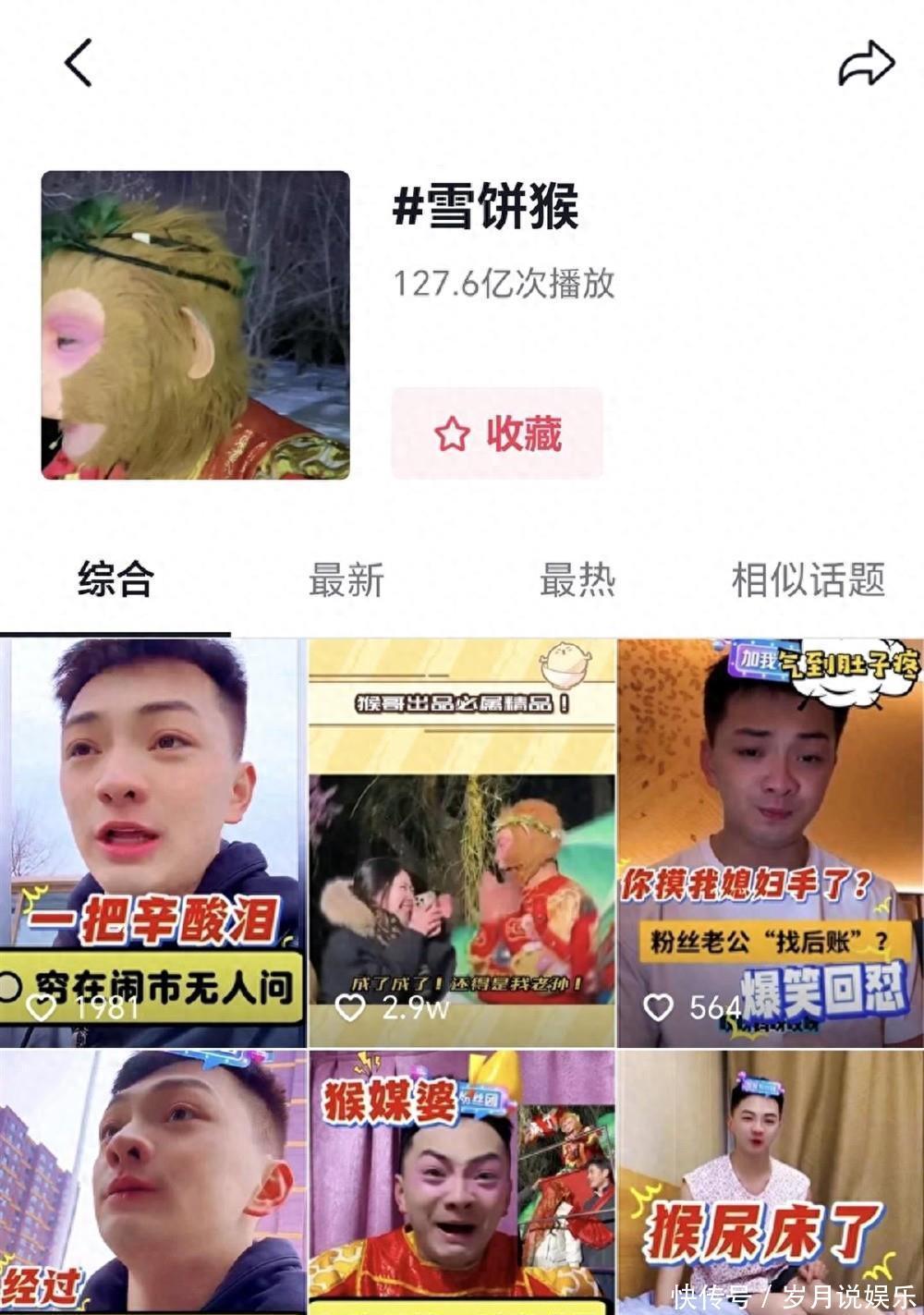Switch to the 最新 tab
The image size is (924, 1315).
point(346,580)
